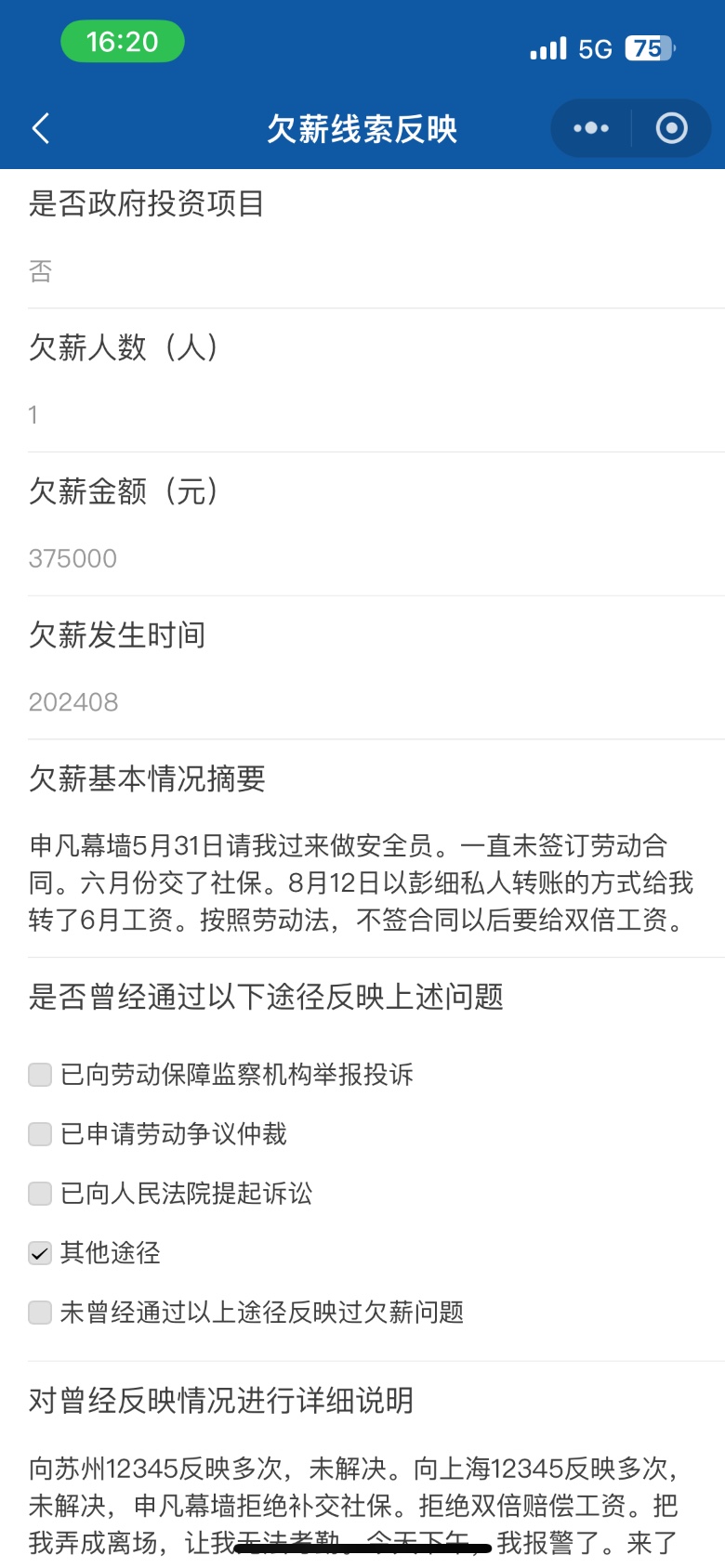Tick 已向人民法院提起诉讼 checkbox
Screen dimensions: 725x1568
(40, 1194)
